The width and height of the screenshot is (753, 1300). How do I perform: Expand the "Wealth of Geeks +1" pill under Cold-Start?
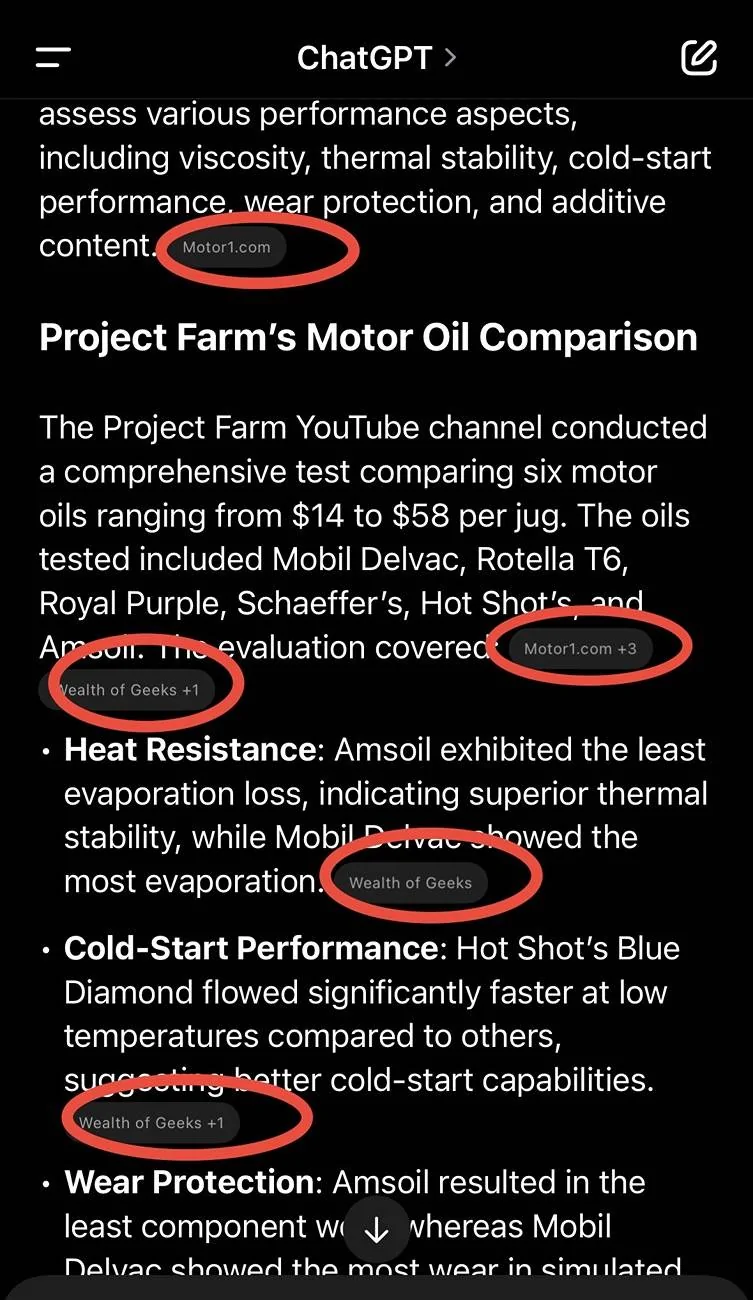(152, 1122)
